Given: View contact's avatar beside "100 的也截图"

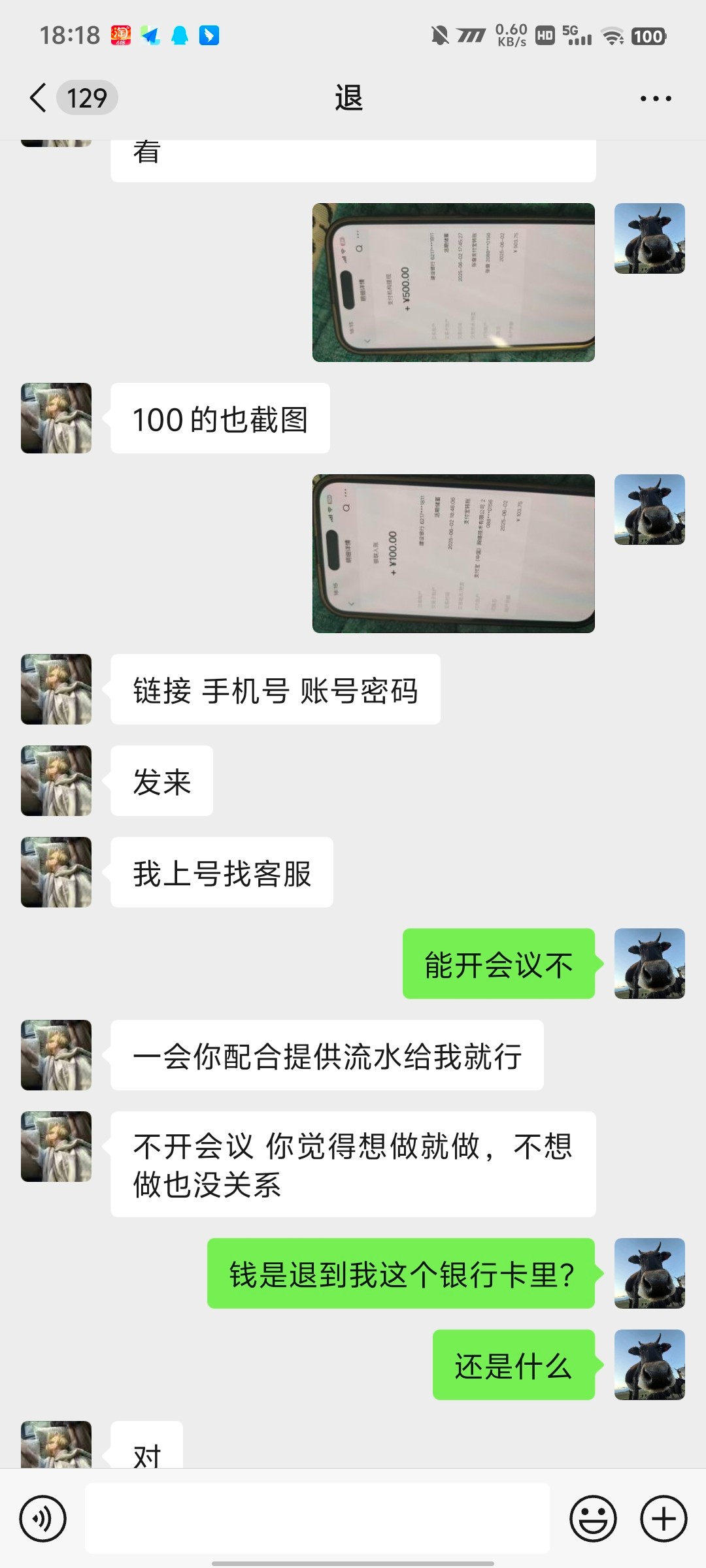Looking at the screenshot, I should click(56, 418).
